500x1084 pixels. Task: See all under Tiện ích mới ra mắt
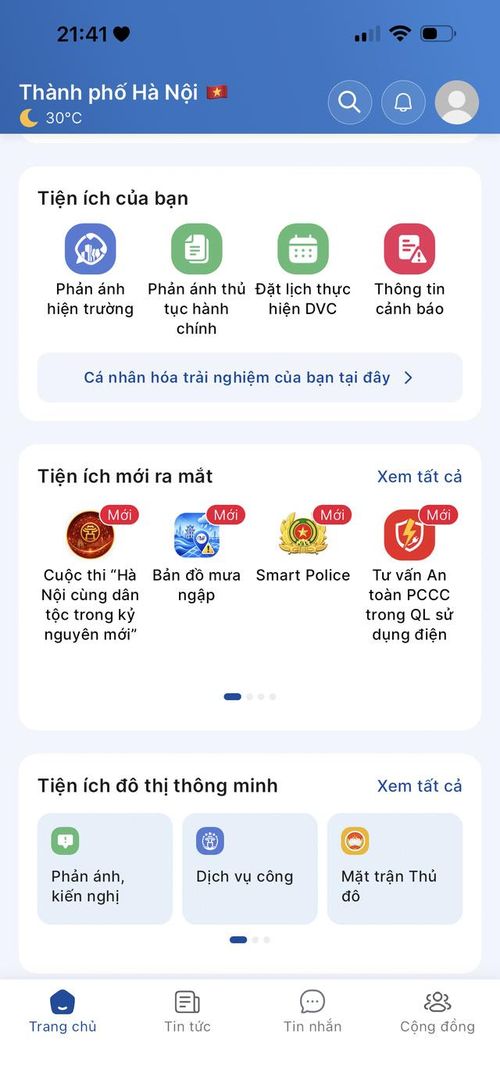(x=419, y=476)
